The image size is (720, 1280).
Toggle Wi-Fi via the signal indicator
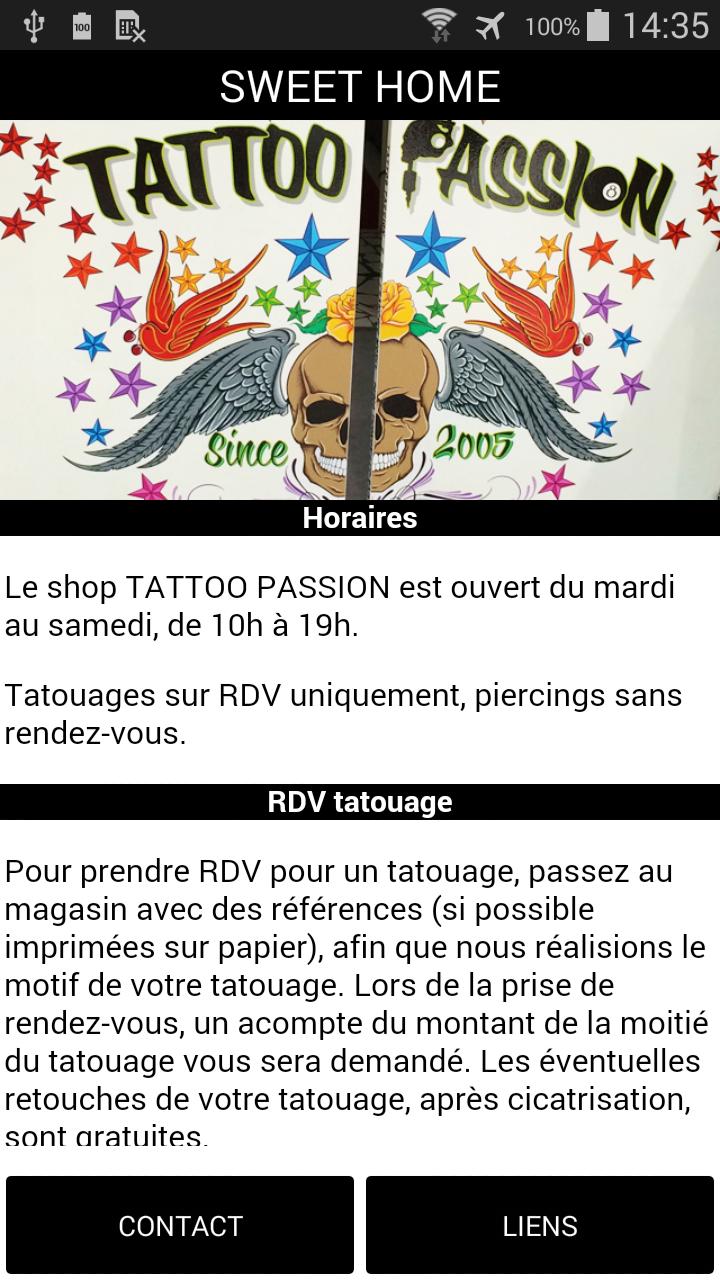pyautogui.click(x=440, y=26)
